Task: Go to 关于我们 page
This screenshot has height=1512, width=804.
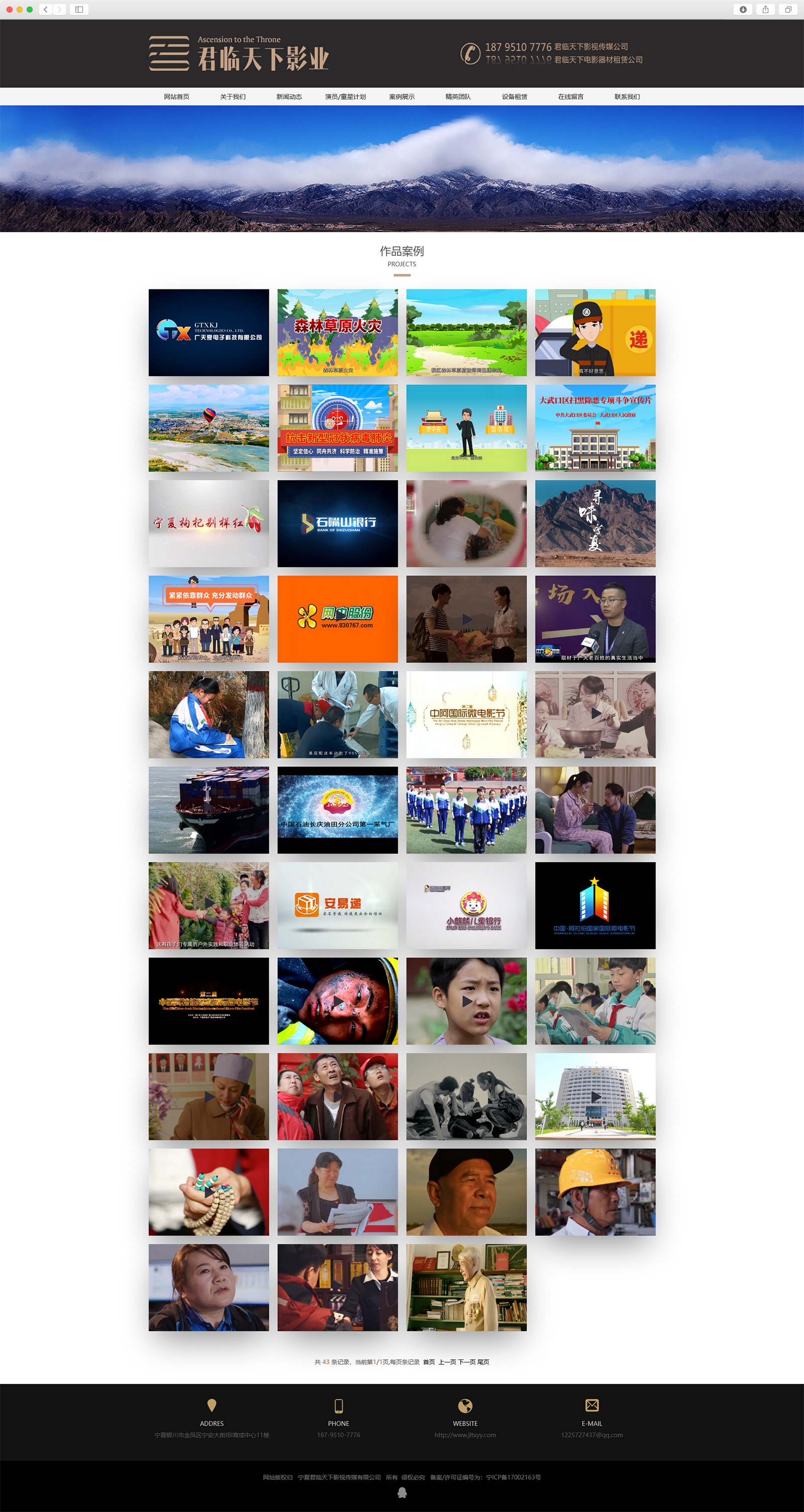Action: pyautogui.click(x=232, y=97)
